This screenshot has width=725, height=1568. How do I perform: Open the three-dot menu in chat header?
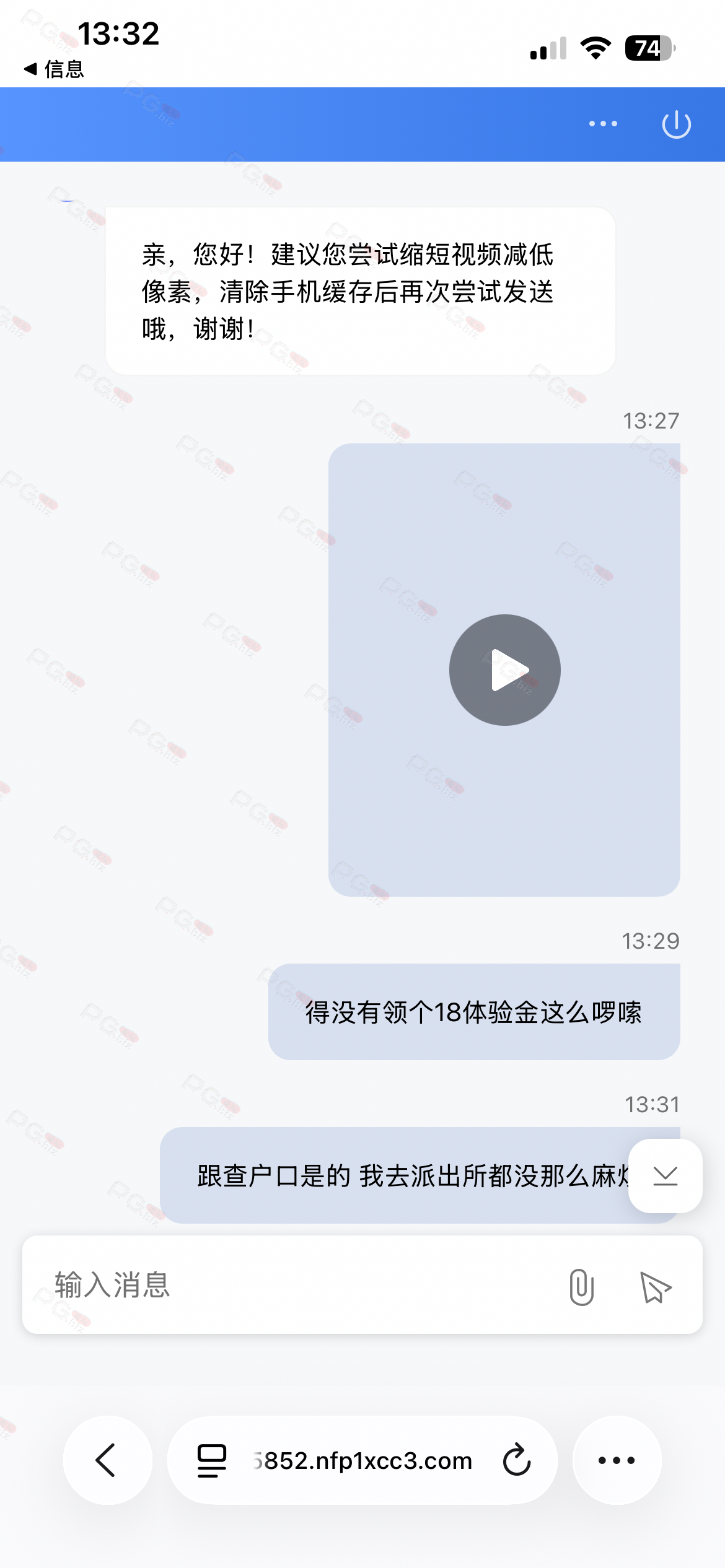(x=603, y=124)
